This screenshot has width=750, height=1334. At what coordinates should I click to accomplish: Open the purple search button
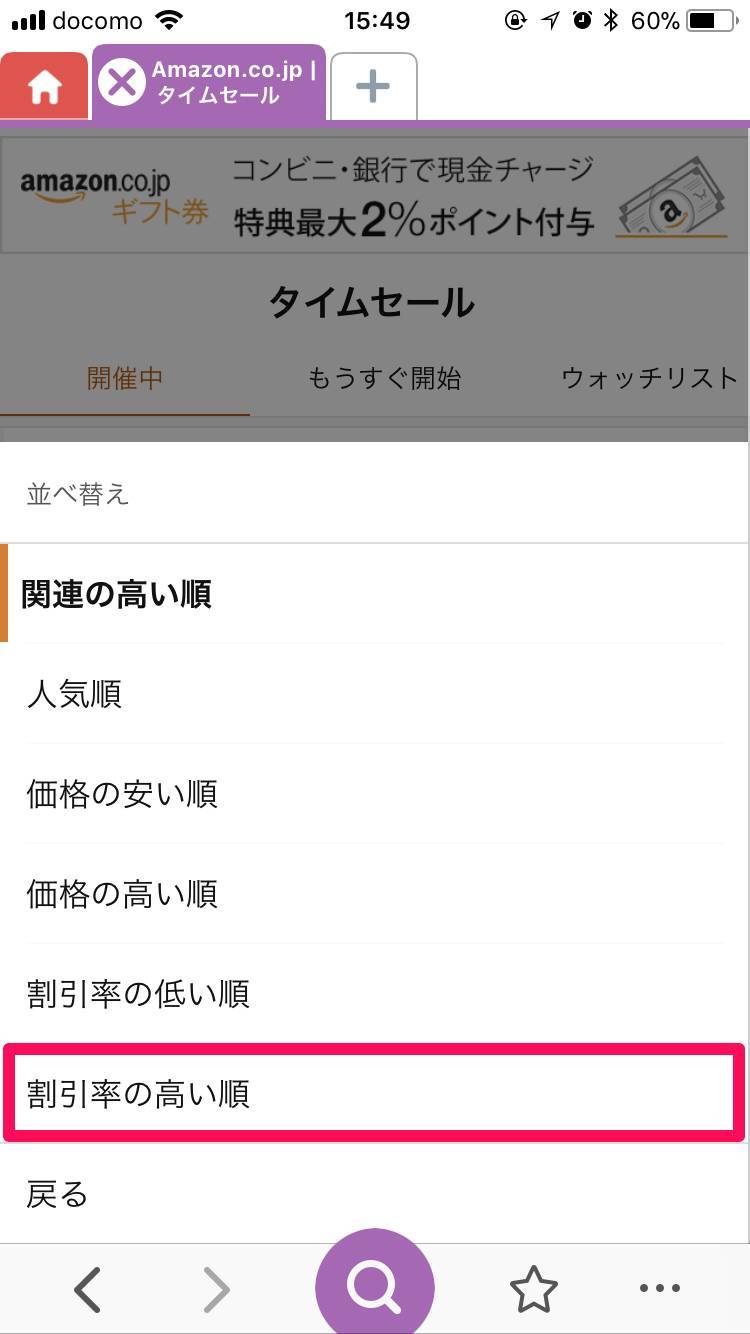point(375,1288)
